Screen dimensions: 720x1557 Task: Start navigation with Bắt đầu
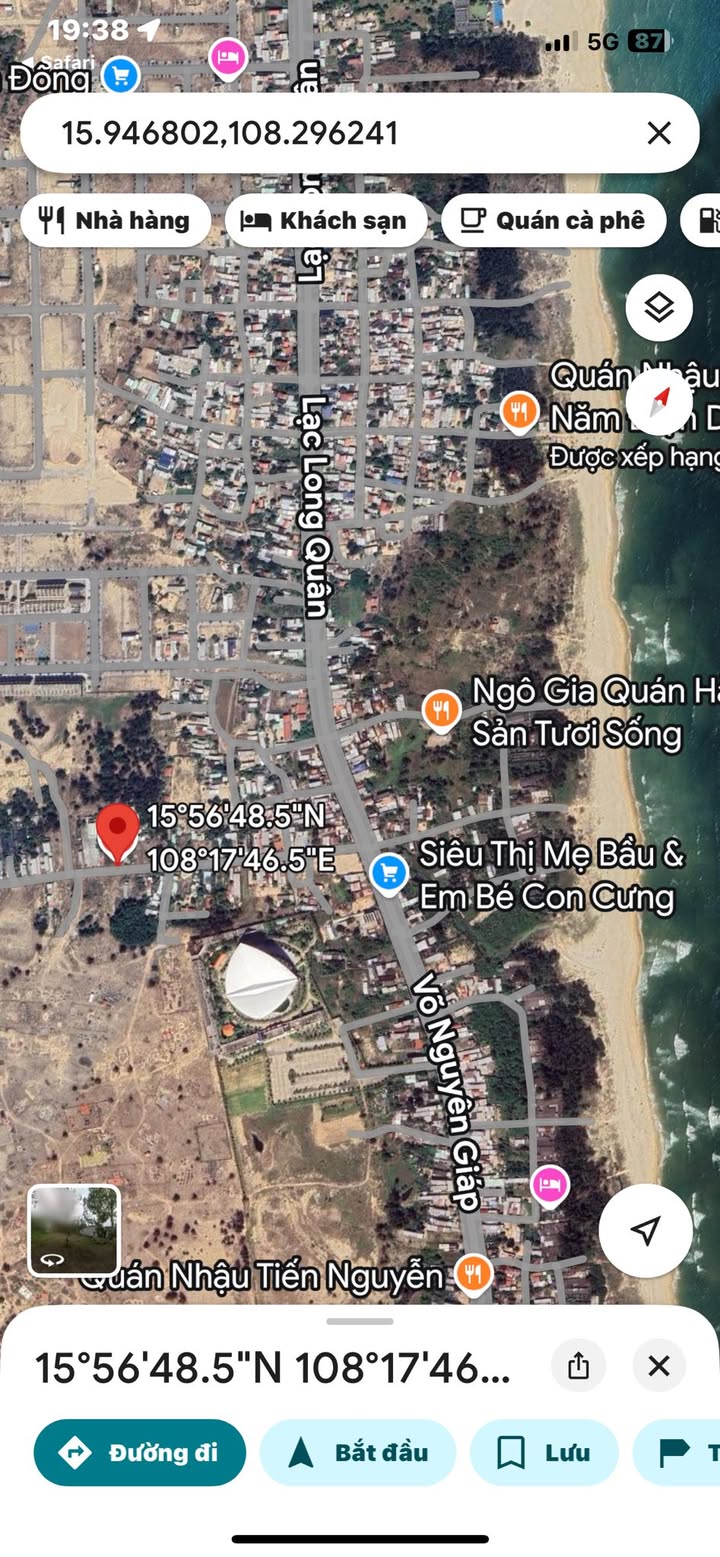(358, 1453)
